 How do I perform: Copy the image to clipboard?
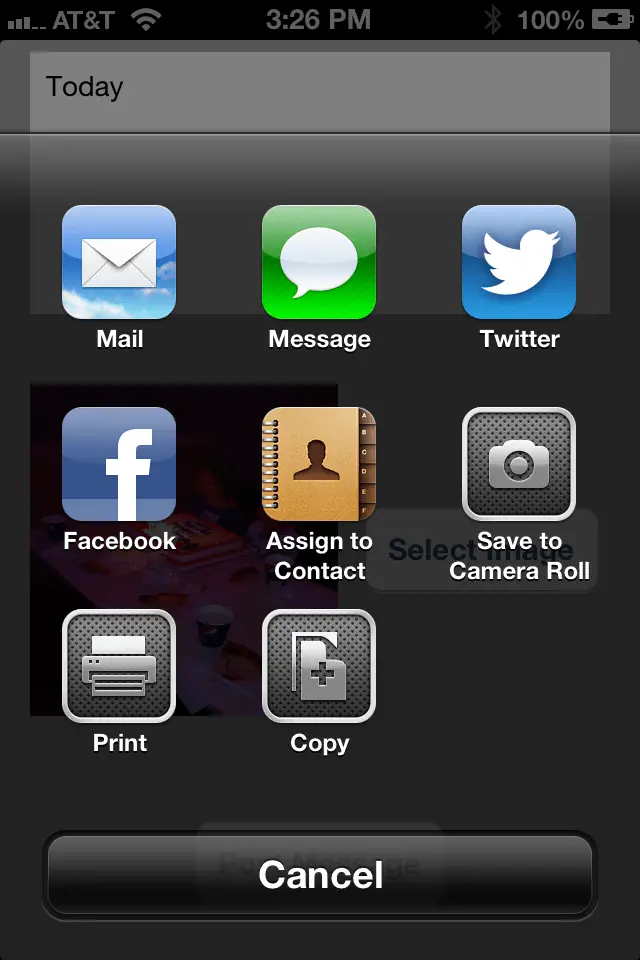[x=319, y=666]
